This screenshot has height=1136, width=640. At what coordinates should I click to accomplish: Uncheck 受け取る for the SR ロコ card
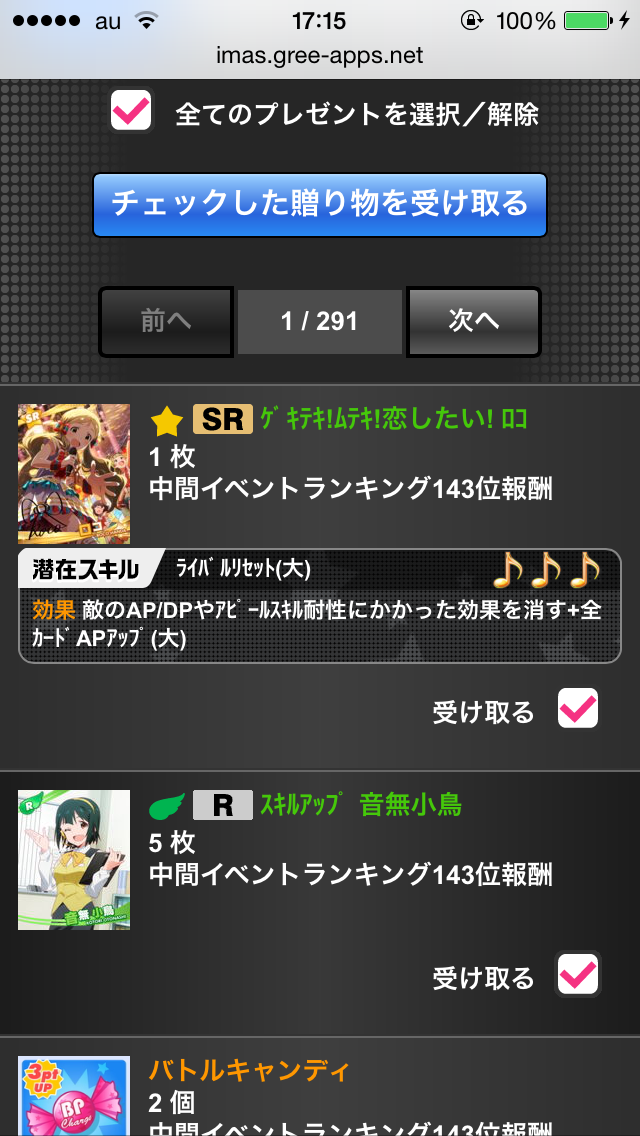tap(578, 709)
